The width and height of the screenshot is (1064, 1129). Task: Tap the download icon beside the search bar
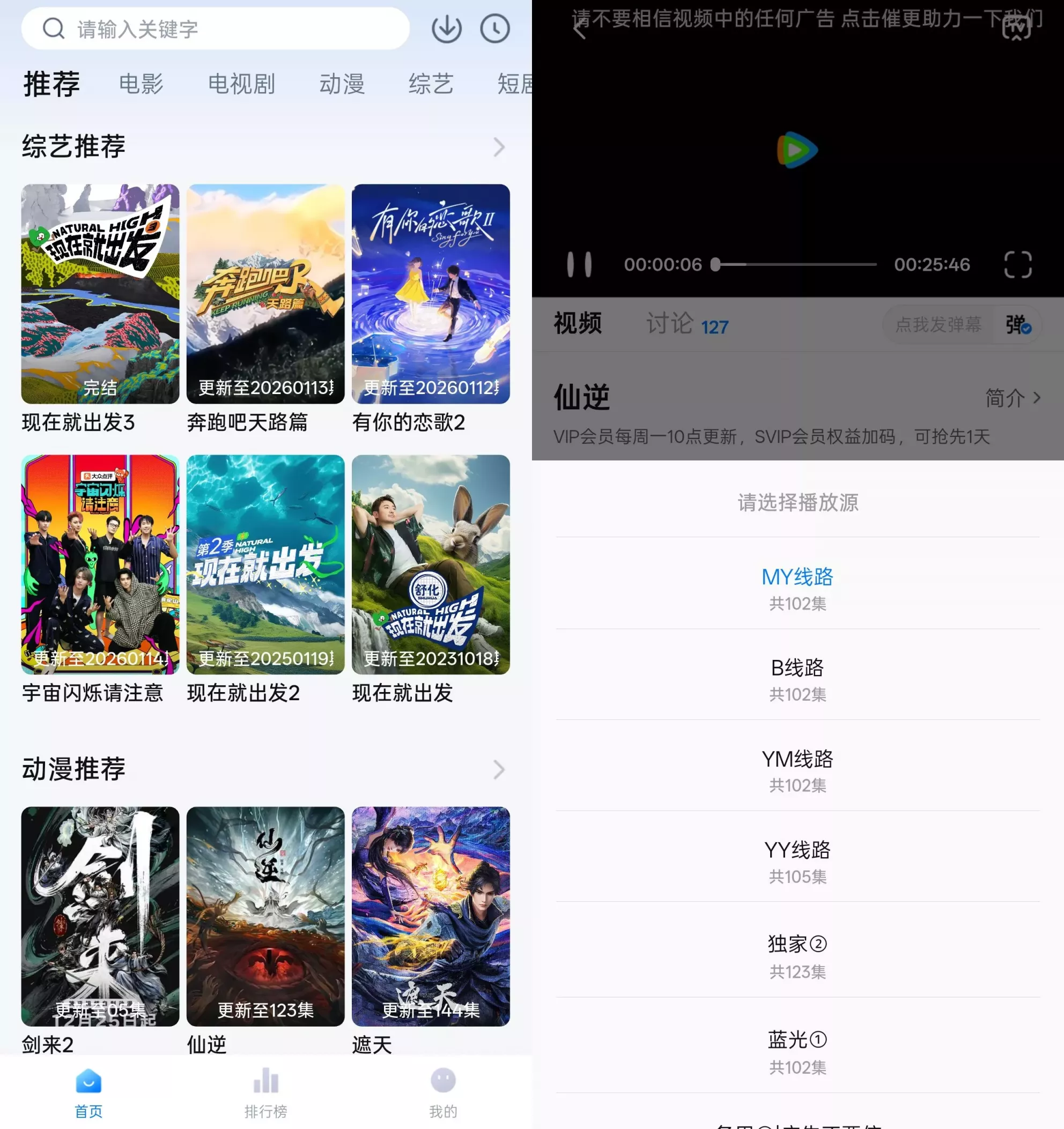(447, 29)
